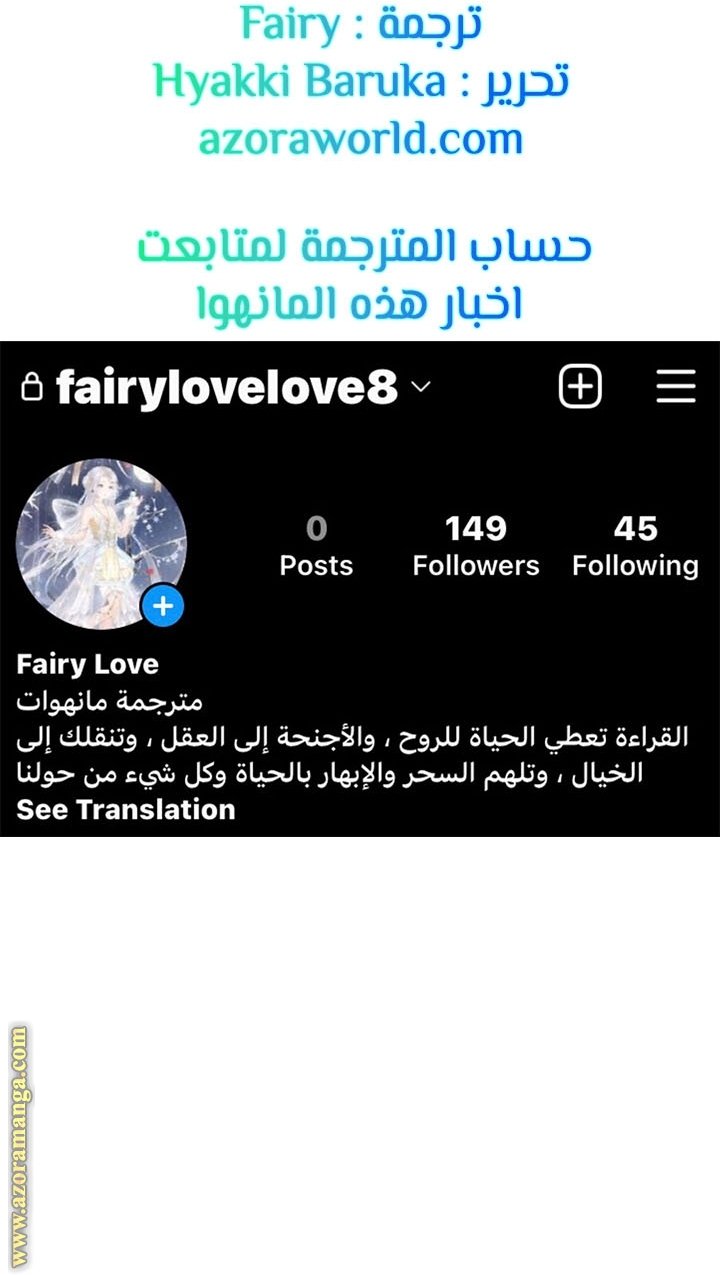Open the create new post plus icon
This screenshot has height=1275, width=720.
tap(580, 386)
